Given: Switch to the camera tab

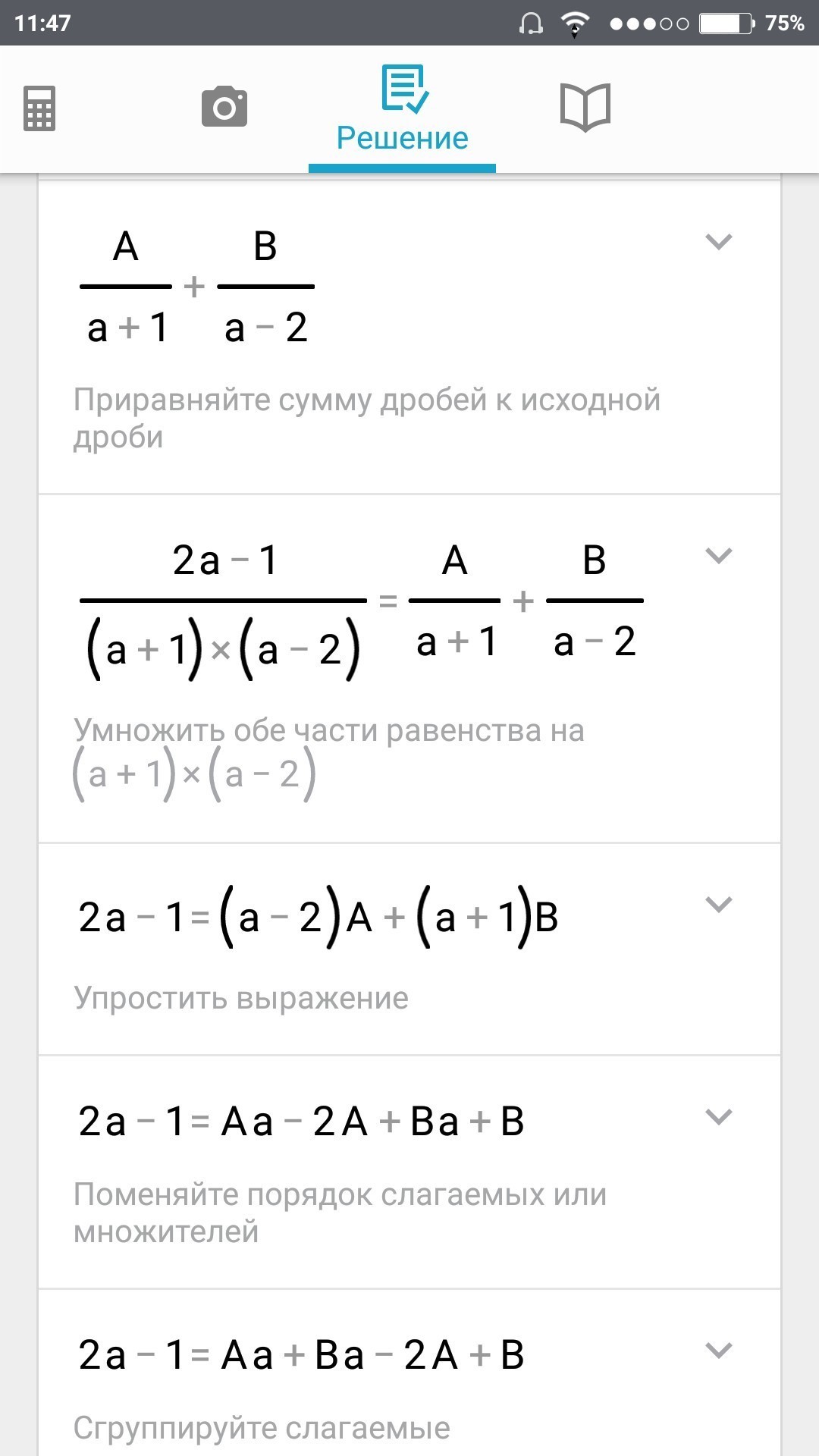Looking at the screenshot, I should 224,107.
